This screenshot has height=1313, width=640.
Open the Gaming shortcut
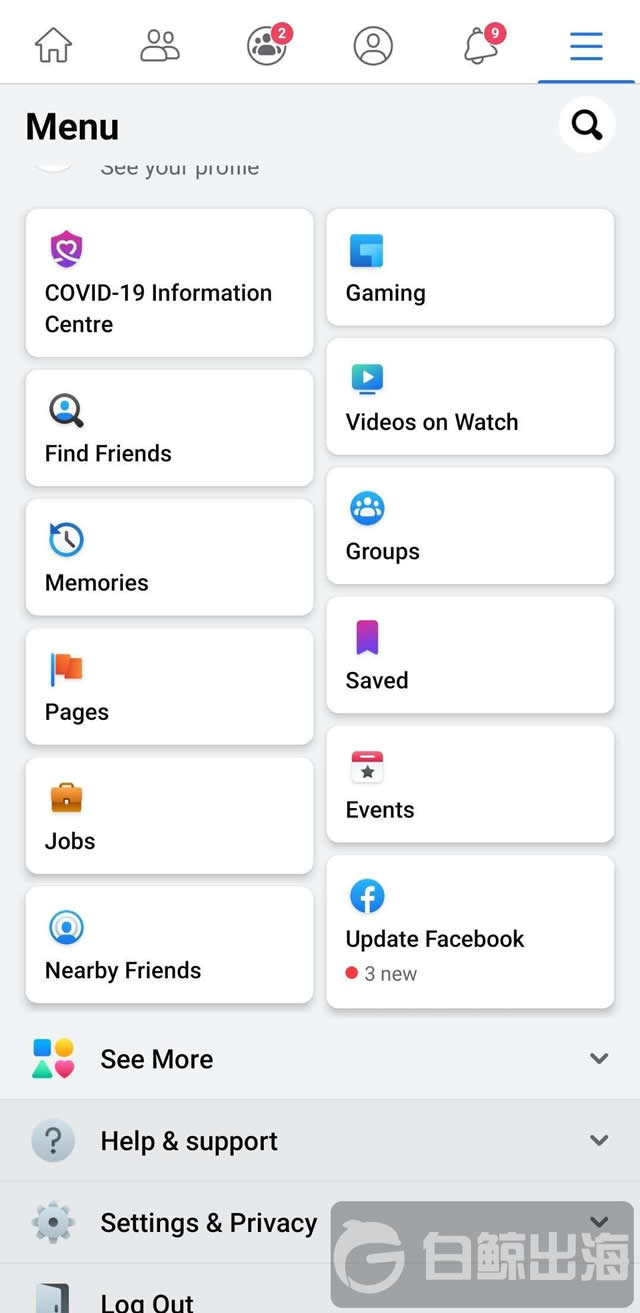click(x=470, y=267)
